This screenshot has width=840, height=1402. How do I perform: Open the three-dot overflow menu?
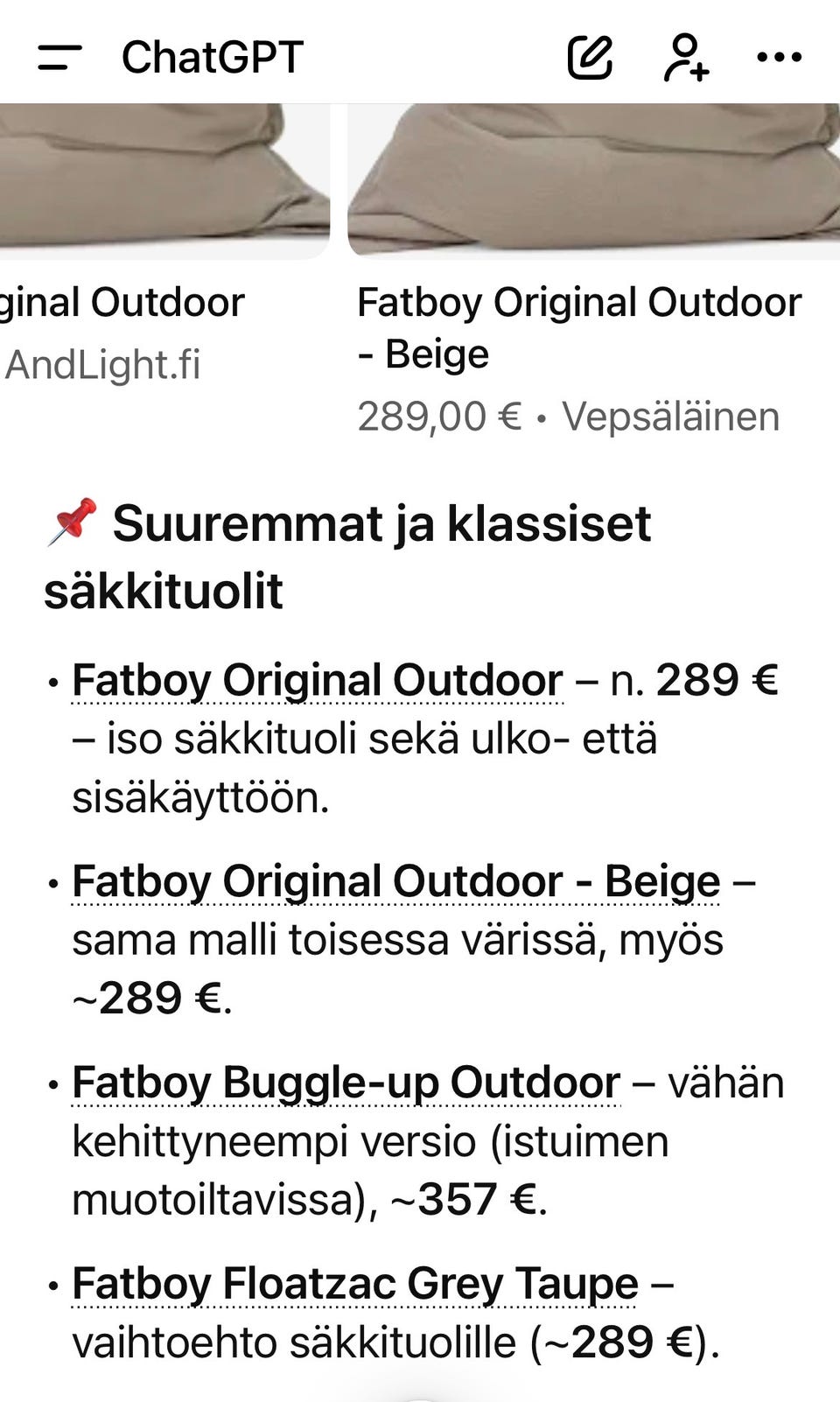pos(779,58)
